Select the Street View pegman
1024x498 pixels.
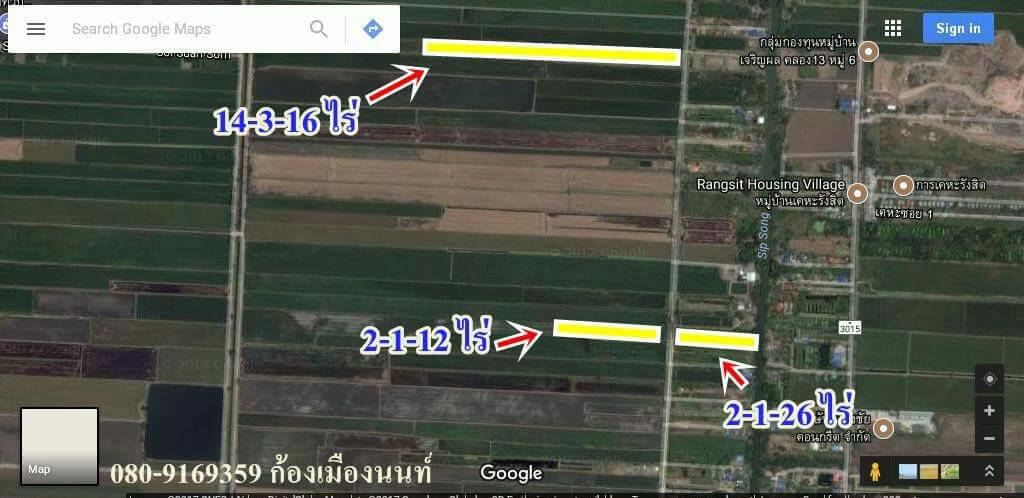coord(875,471)
